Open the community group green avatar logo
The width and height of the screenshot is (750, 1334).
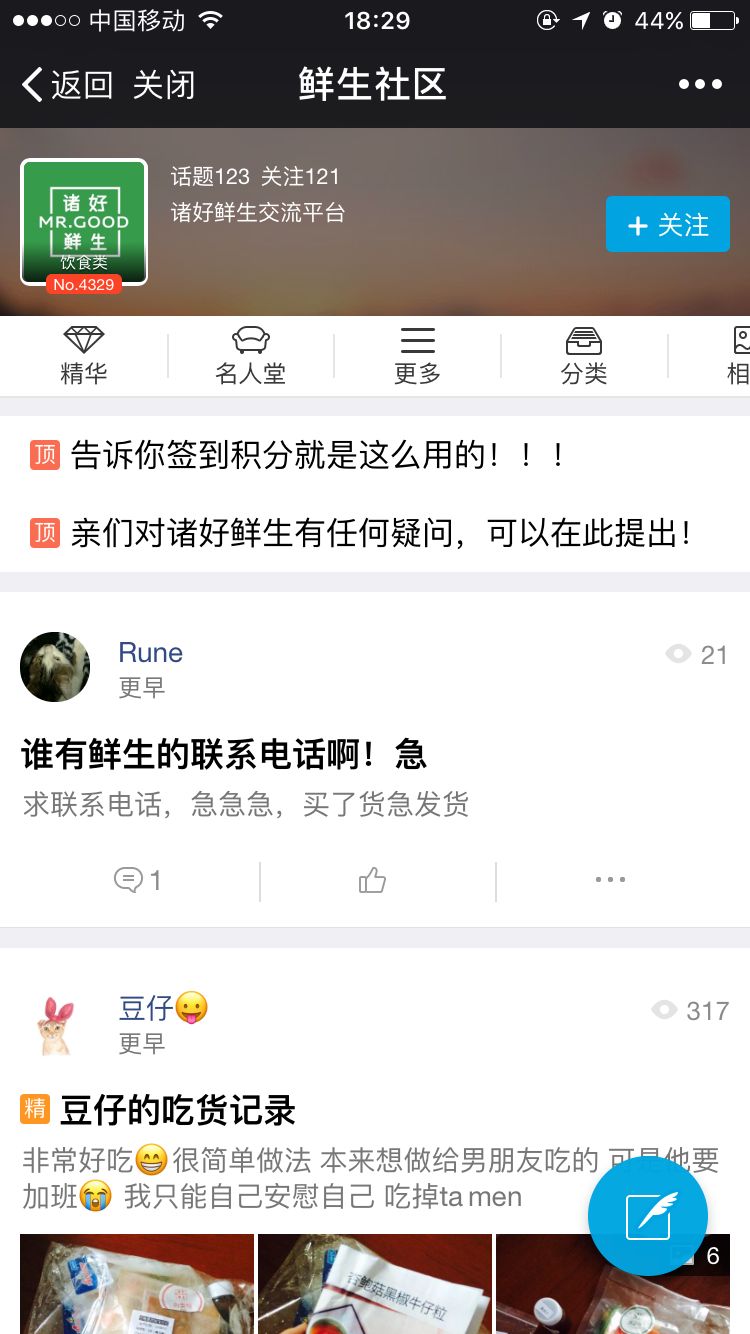coord(83,221)
